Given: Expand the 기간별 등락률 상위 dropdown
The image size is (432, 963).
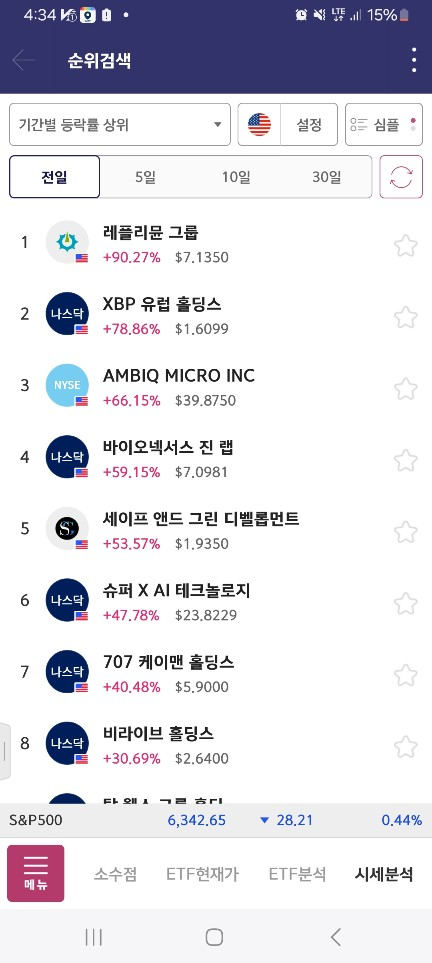Looking at the screenshot, I should [x=120, y=125].
